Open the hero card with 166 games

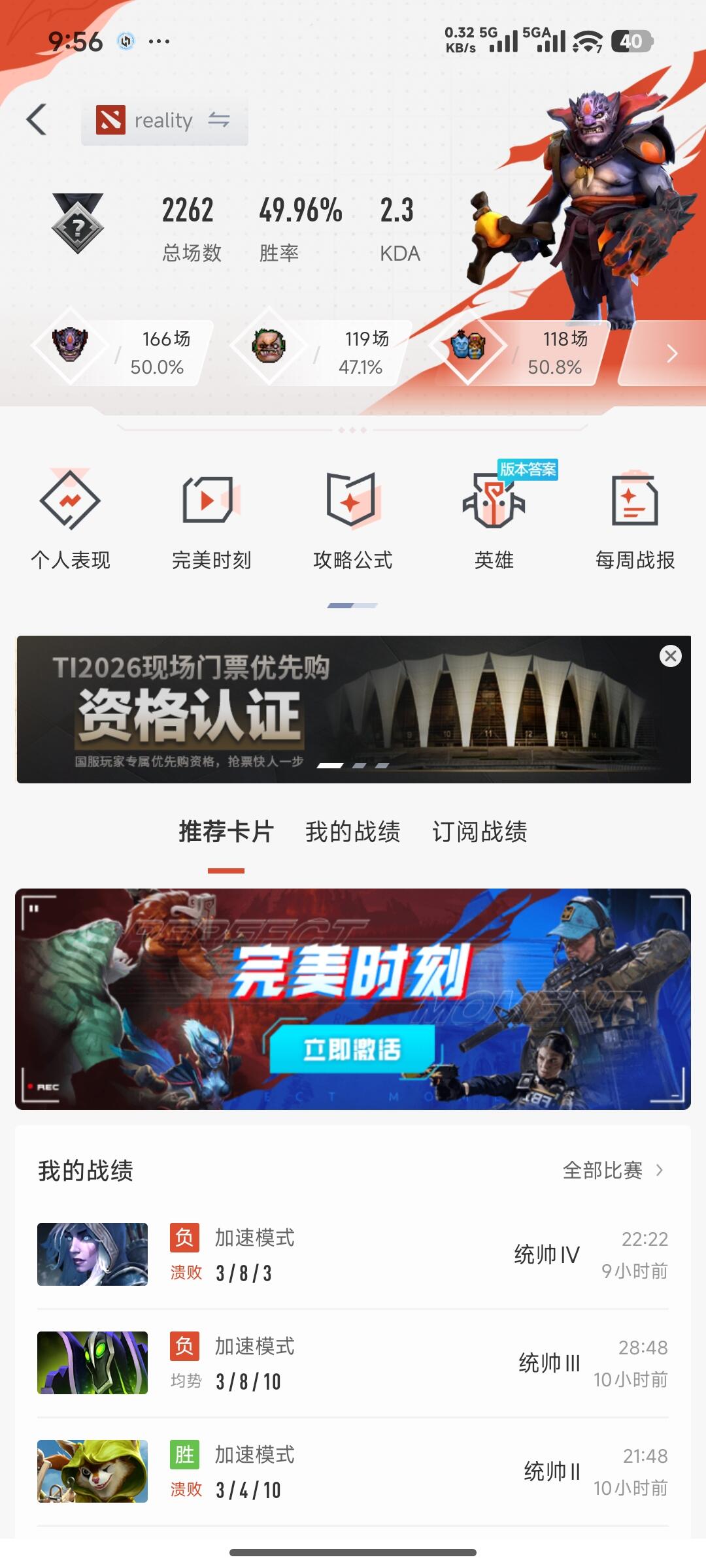point(121,353)
